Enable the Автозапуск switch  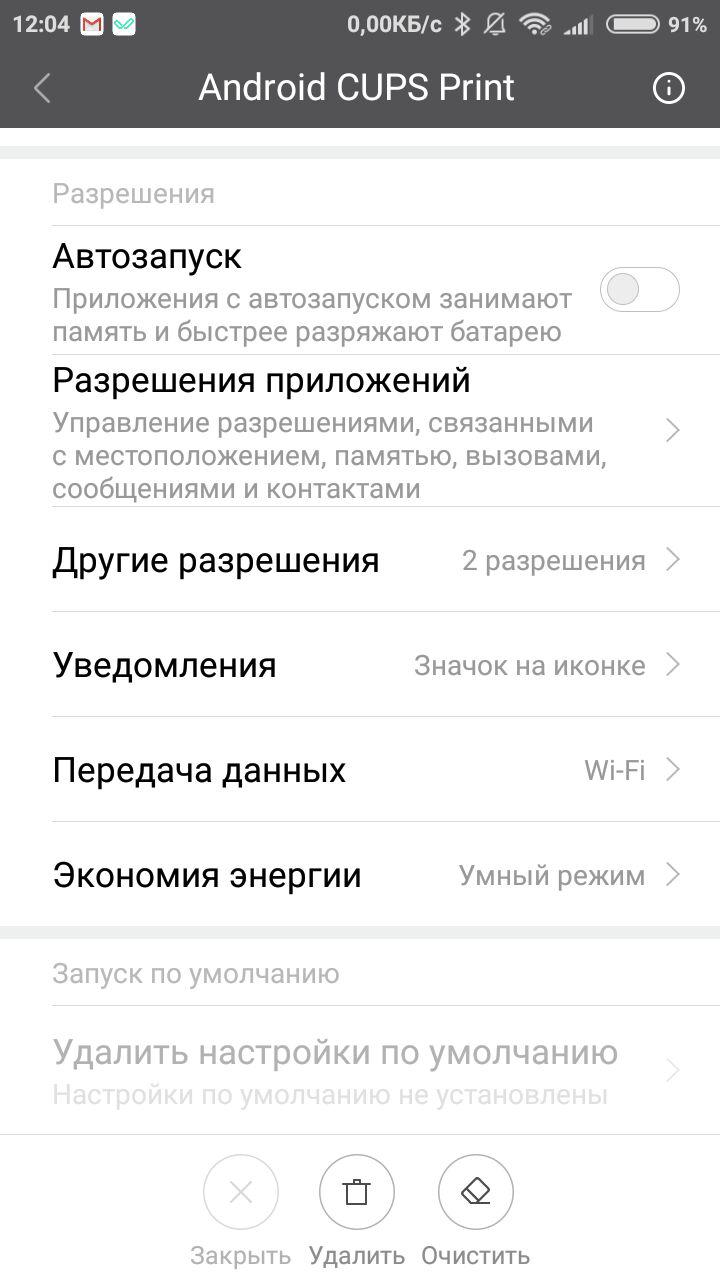639,290
